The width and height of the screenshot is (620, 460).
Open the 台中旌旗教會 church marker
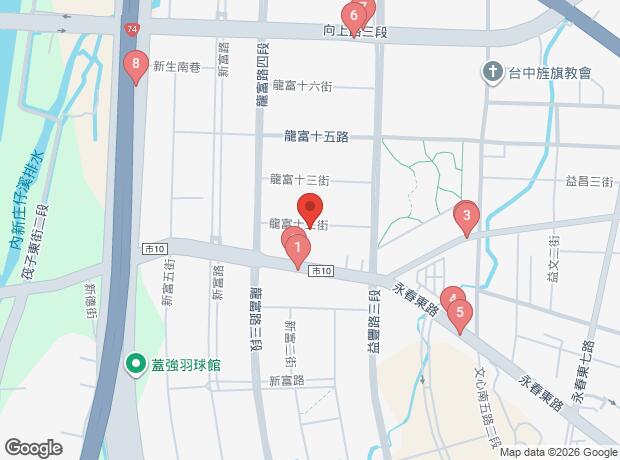click(x=491, y=72)
